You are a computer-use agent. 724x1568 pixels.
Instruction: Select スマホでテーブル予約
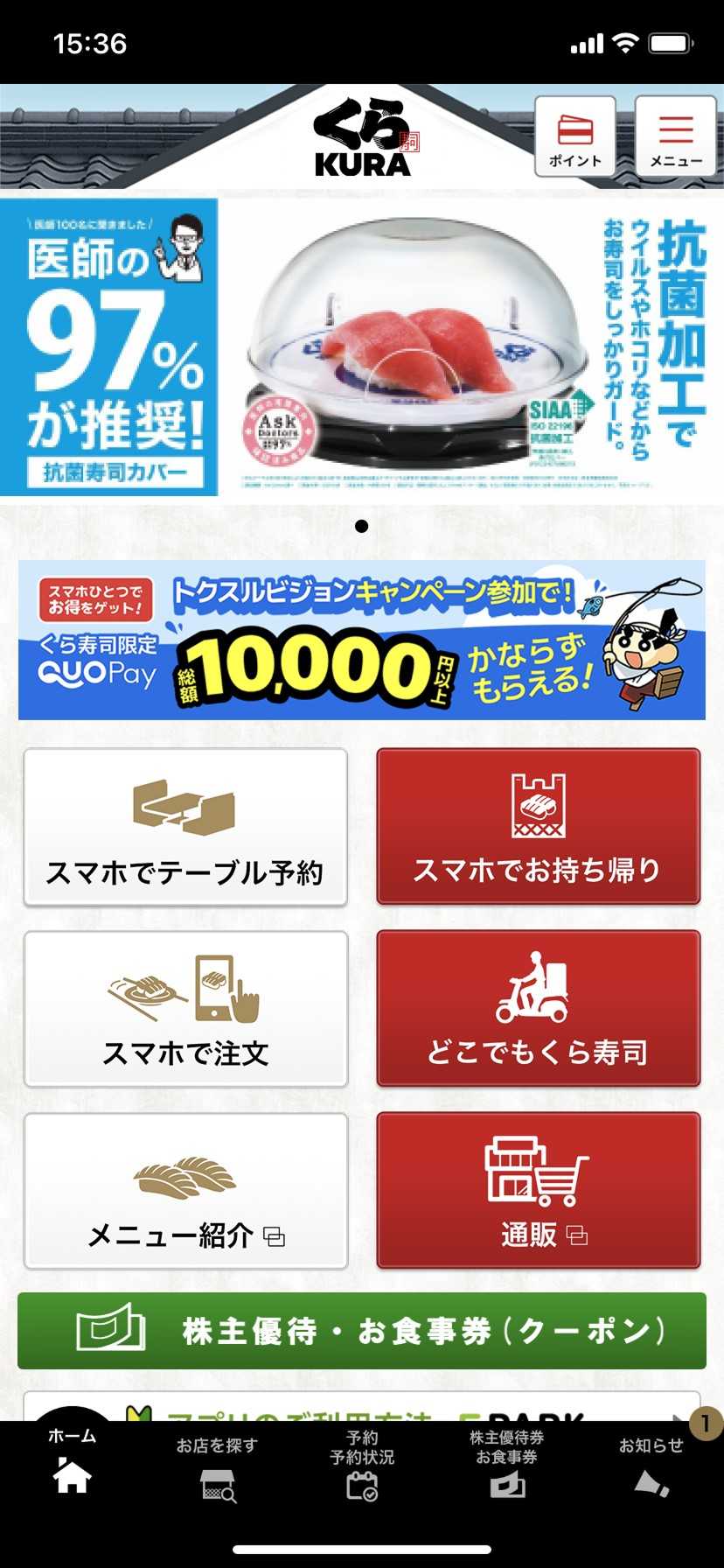(x=185, y=827)
